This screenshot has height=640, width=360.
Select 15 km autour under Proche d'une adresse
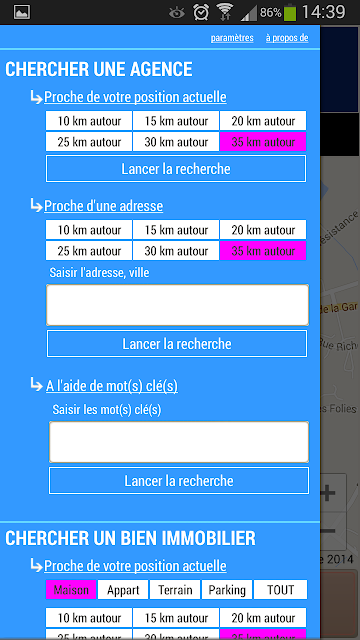coord(176,230)
